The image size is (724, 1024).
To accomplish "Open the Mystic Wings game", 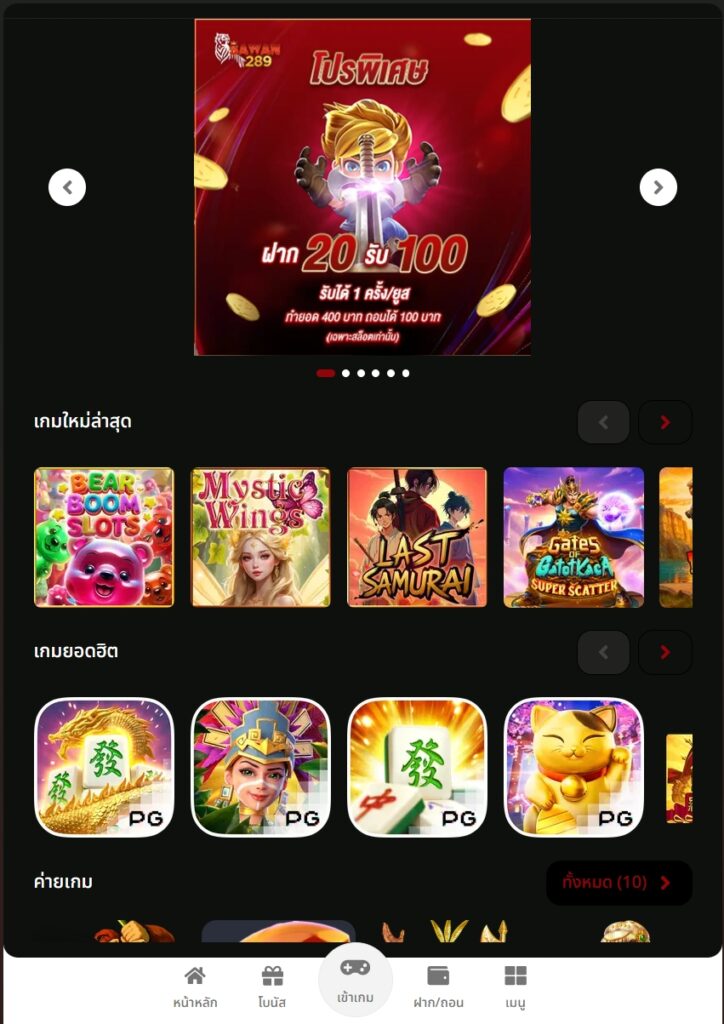I will [260, 537].
